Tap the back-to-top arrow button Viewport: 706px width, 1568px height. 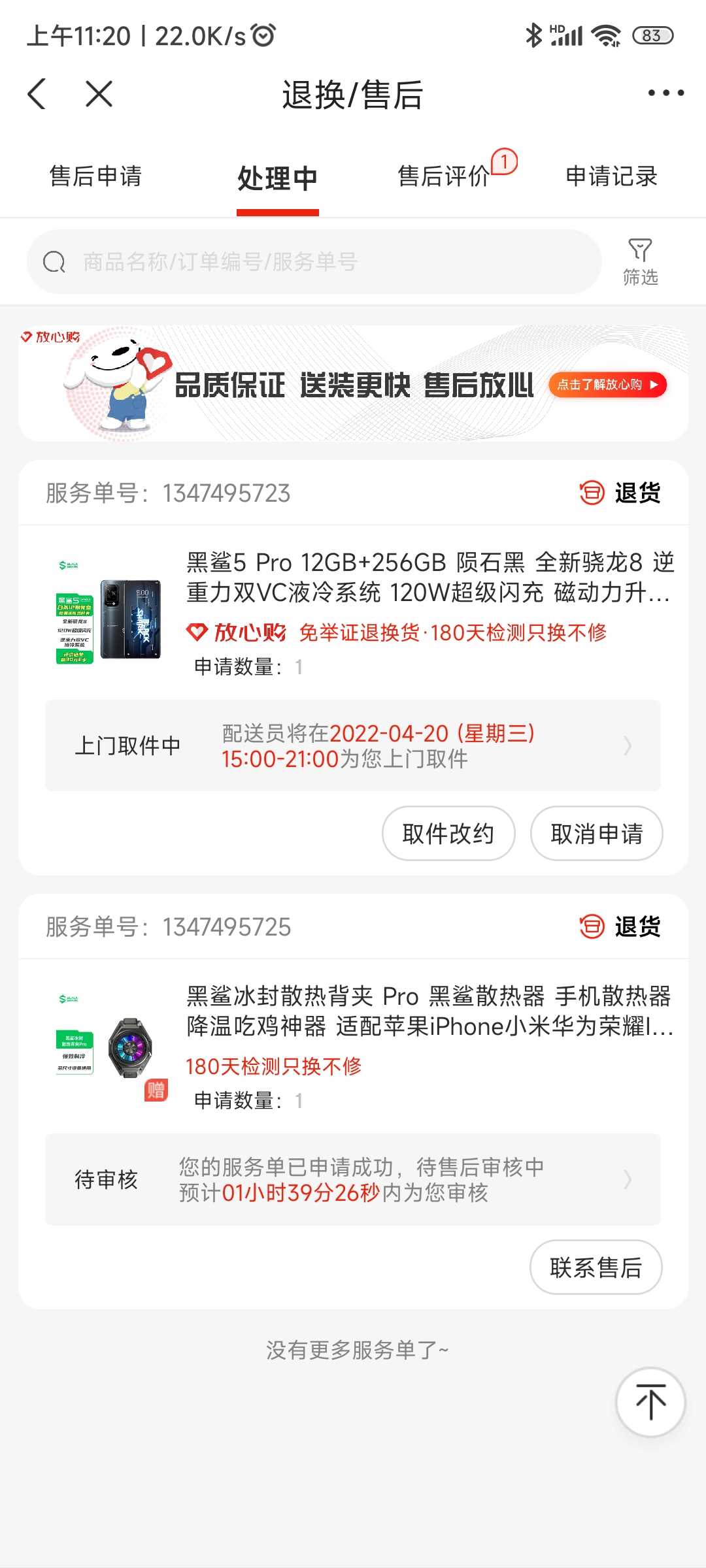coord(650,1402)
